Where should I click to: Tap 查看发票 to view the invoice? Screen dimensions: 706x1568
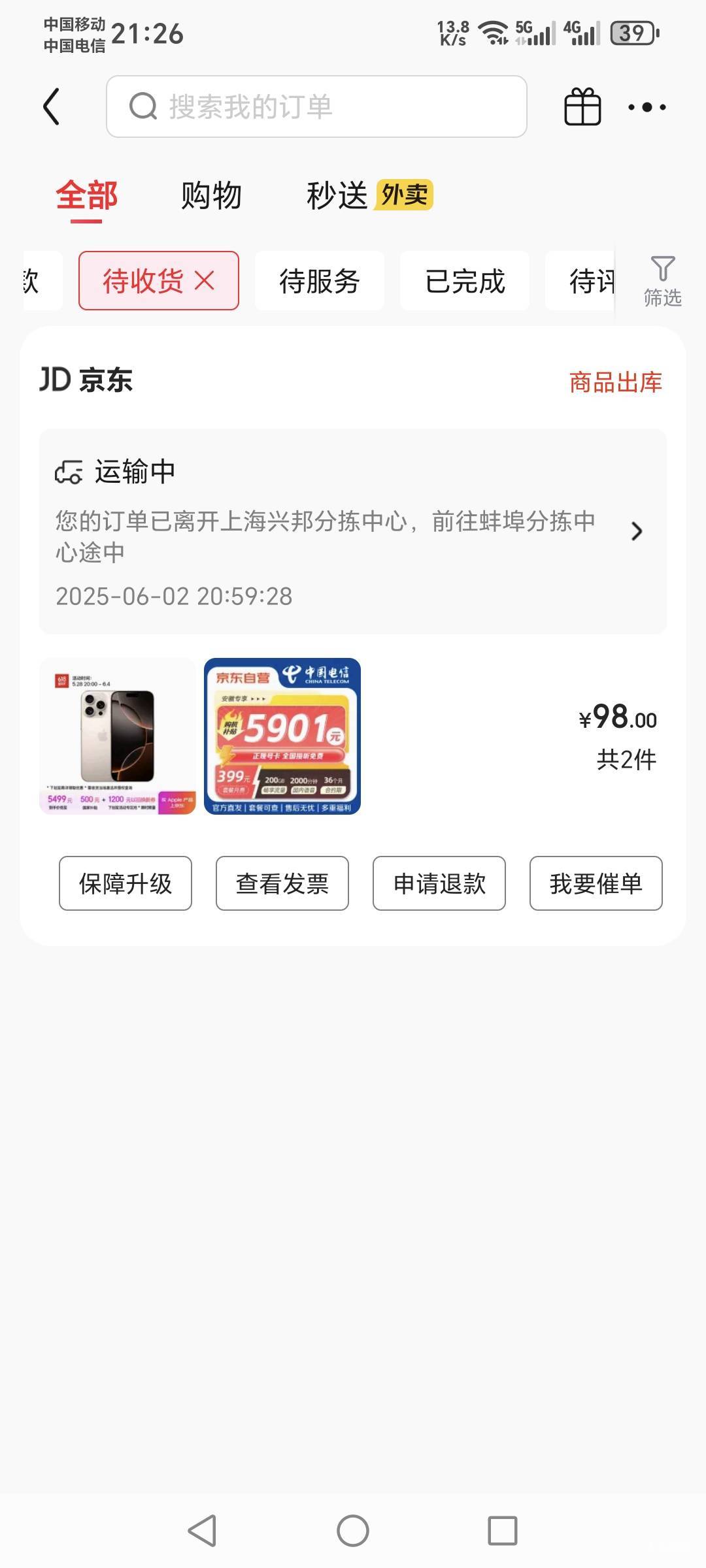click(x=282, y=883)
